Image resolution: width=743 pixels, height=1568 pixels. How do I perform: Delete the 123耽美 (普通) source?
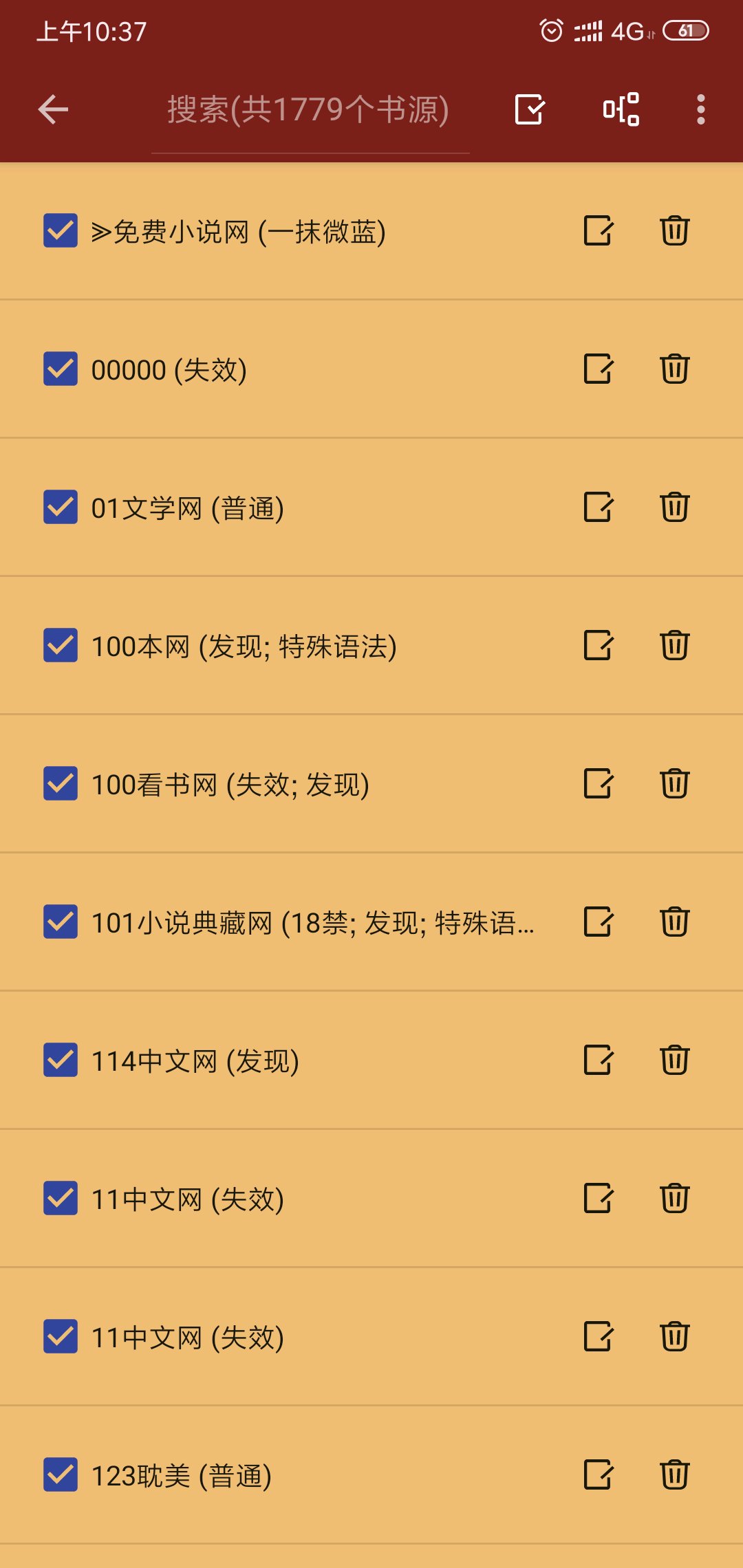674,1474
